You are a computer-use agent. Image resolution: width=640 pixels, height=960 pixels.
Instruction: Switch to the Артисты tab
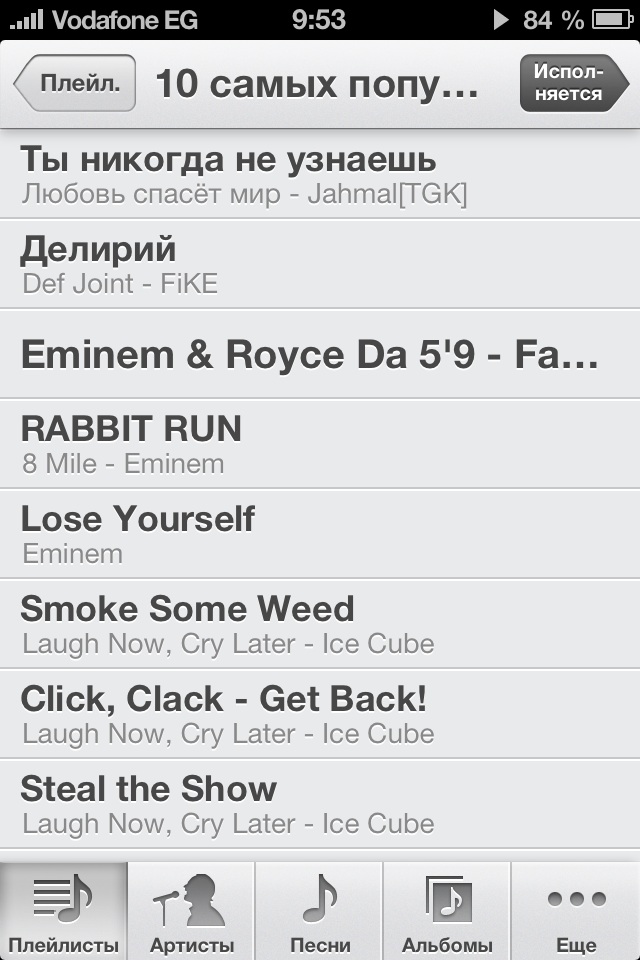[192, 912]
